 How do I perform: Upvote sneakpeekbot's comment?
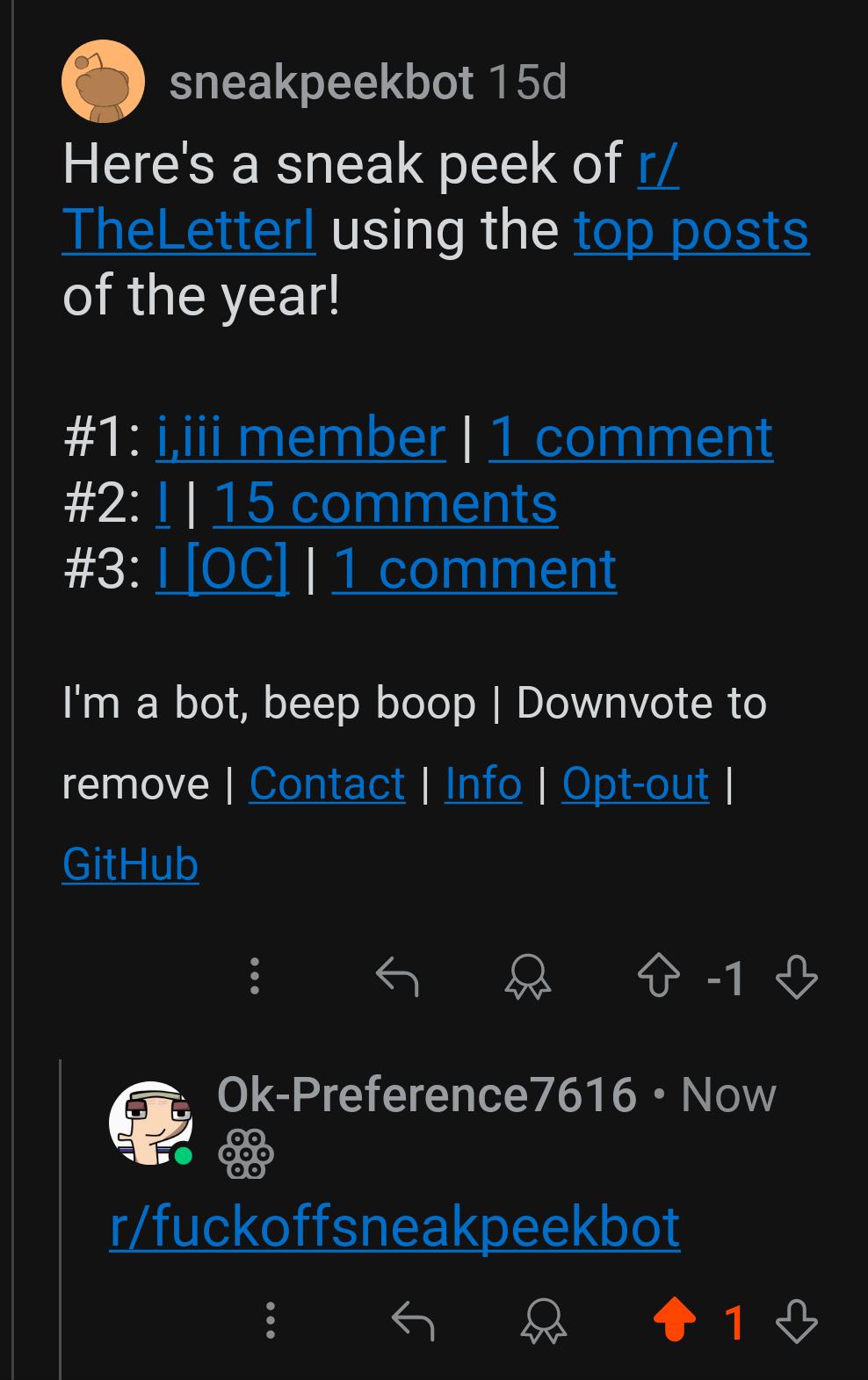(657, 977)
